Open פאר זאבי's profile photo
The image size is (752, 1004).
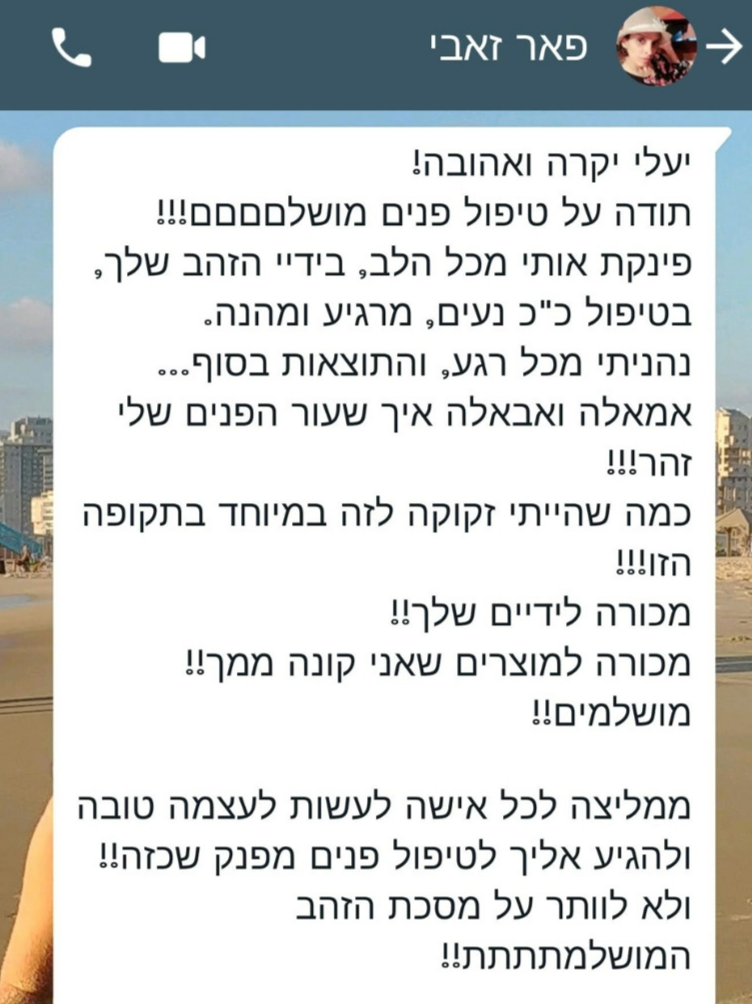point(656,48)
